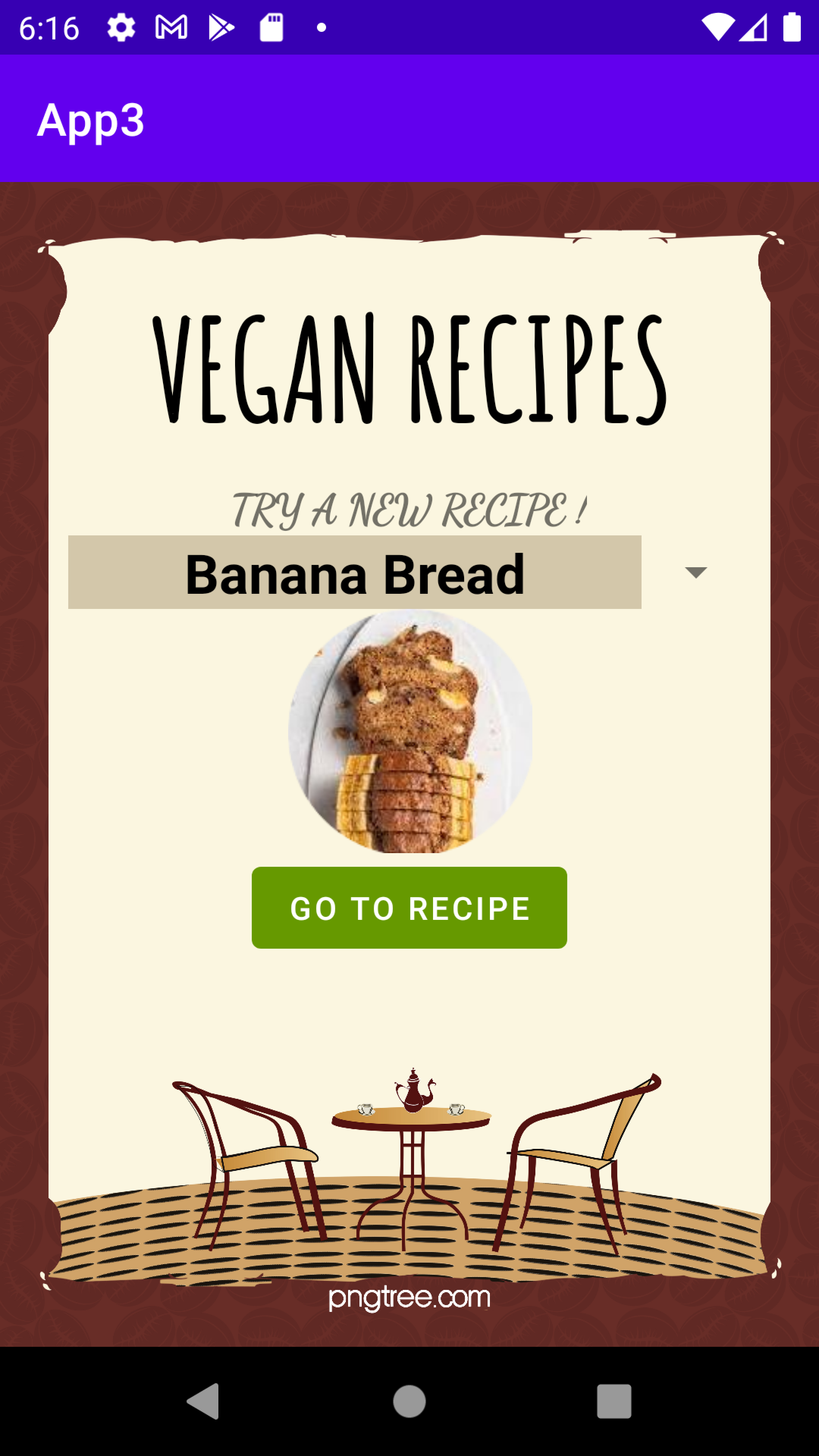Go back using the navigation bar
819x1456 pixels.
click(x=204, y=1401)
